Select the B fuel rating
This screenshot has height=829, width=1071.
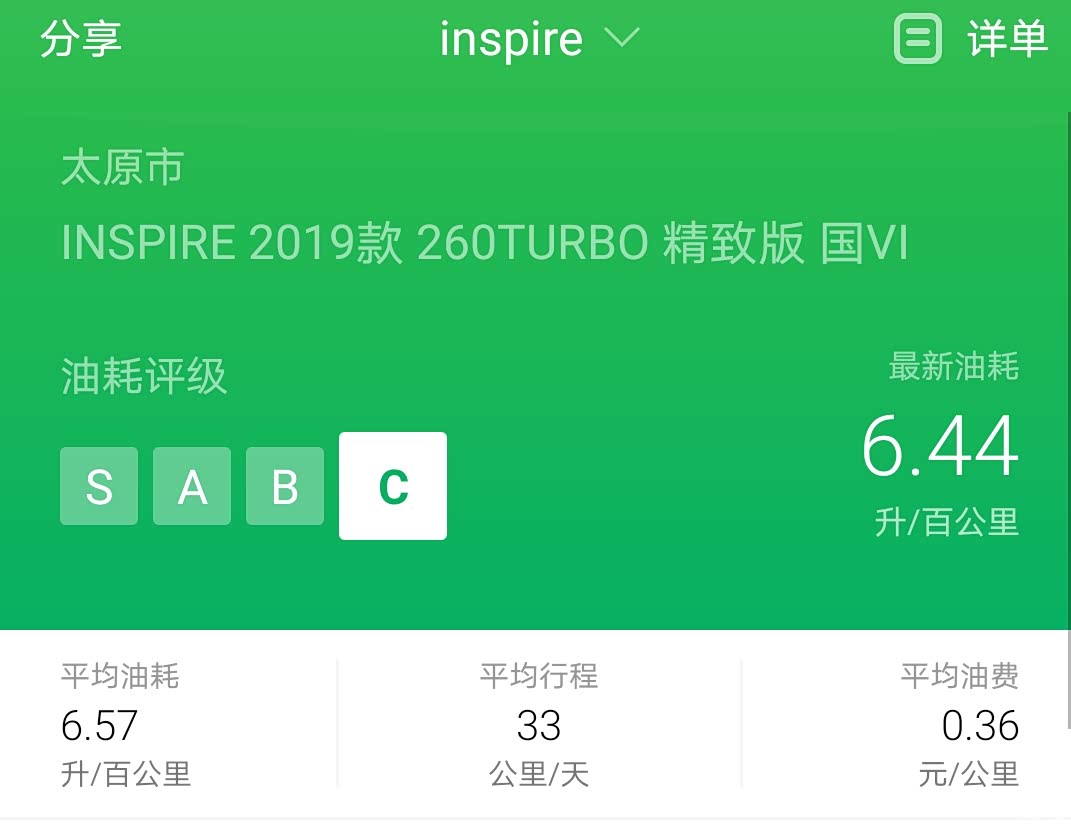click(x=285, y=486)
